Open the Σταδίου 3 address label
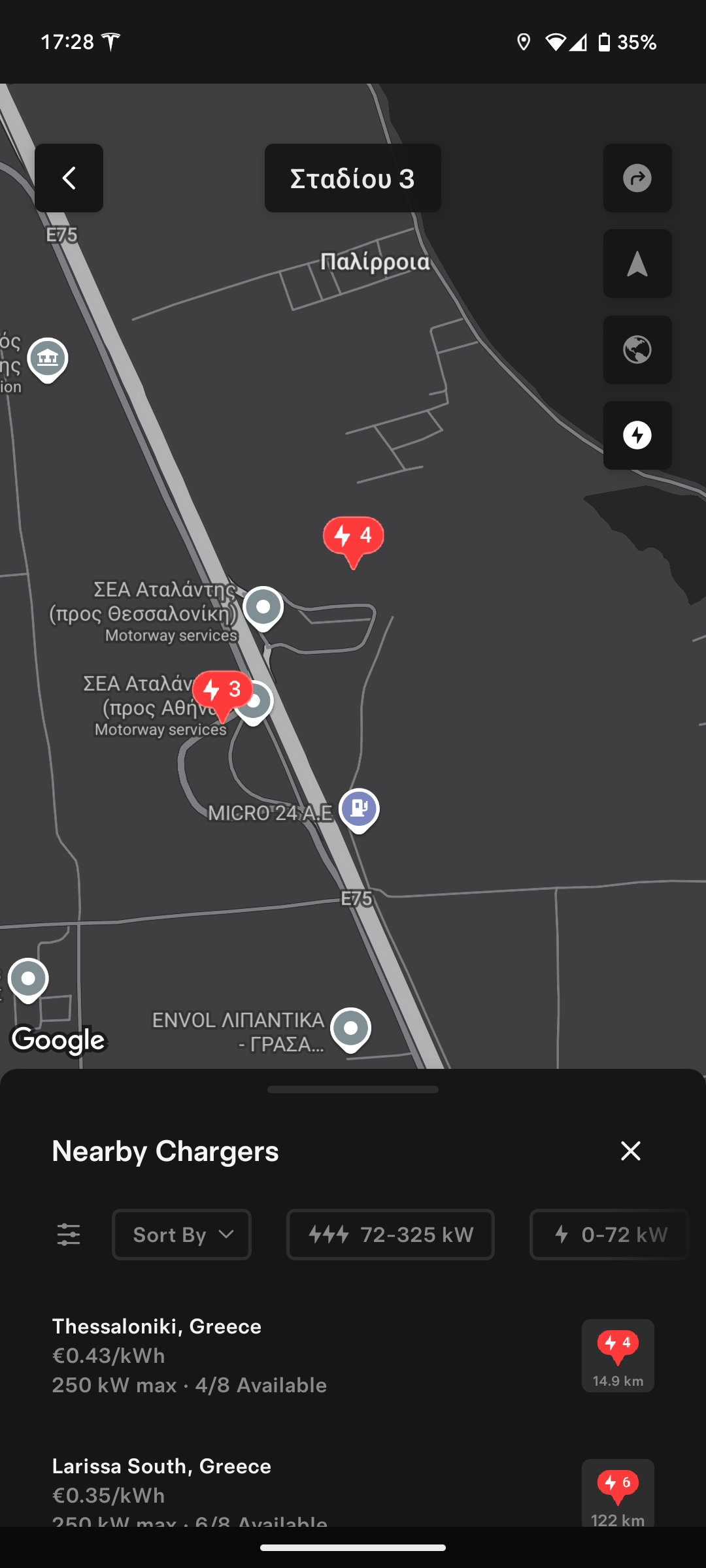 [x=352, y=178]
